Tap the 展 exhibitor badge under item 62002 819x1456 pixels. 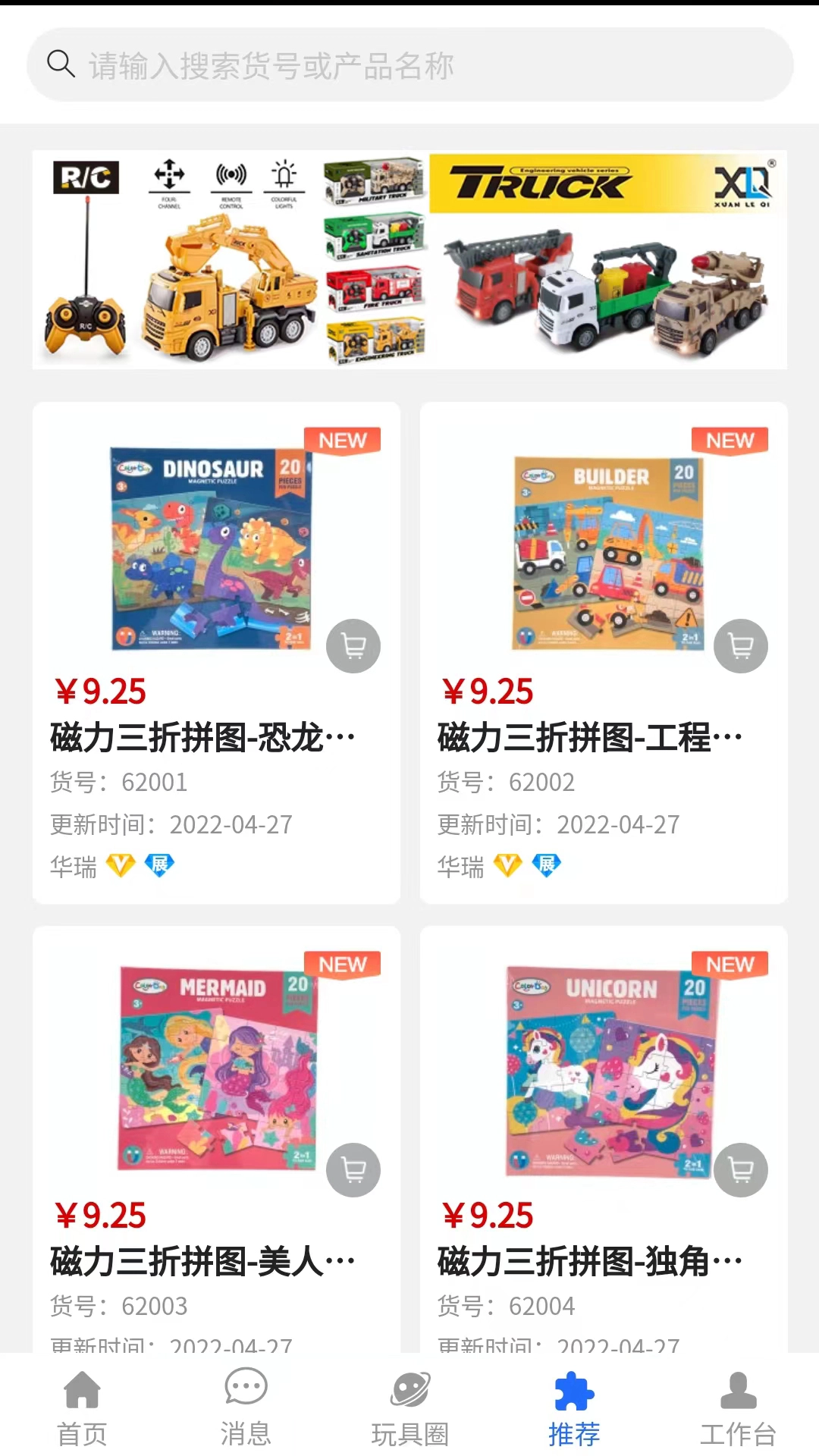pos(548,864)
